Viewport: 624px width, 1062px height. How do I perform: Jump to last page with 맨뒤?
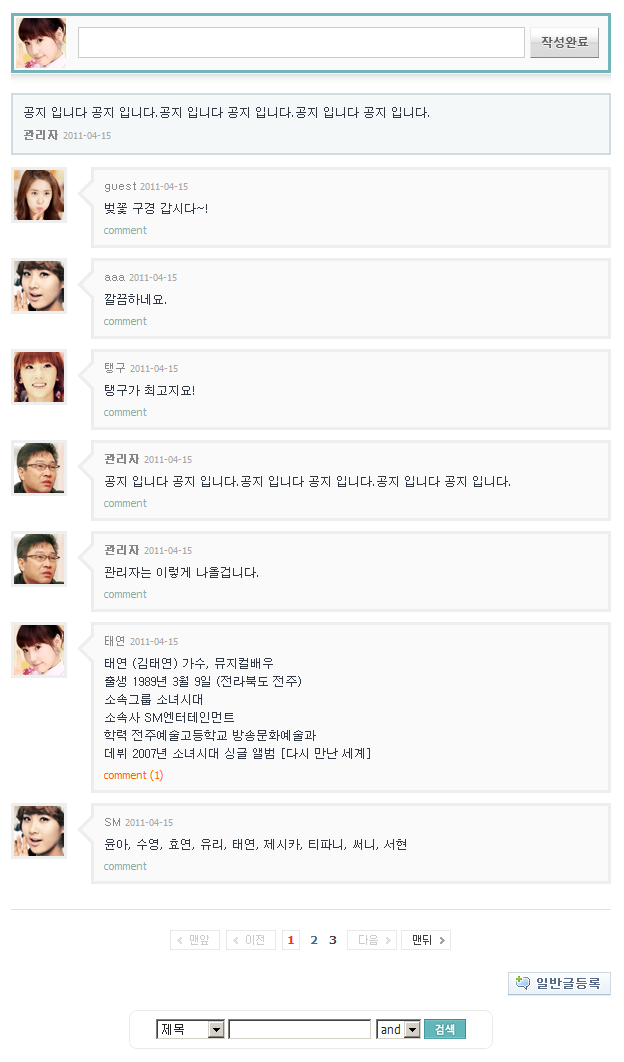[x=426, y=940]
